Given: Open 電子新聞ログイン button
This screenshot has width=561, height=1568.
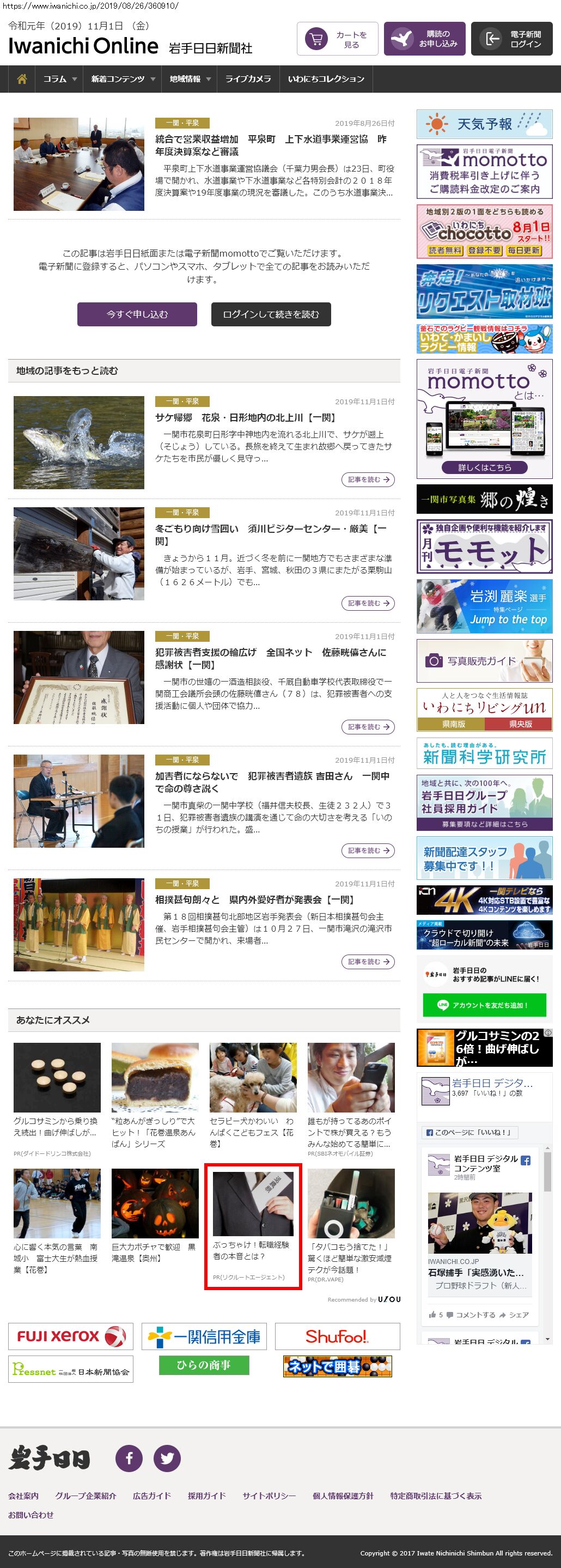Looking at the screenshot, I should click(x=512, y=39).
